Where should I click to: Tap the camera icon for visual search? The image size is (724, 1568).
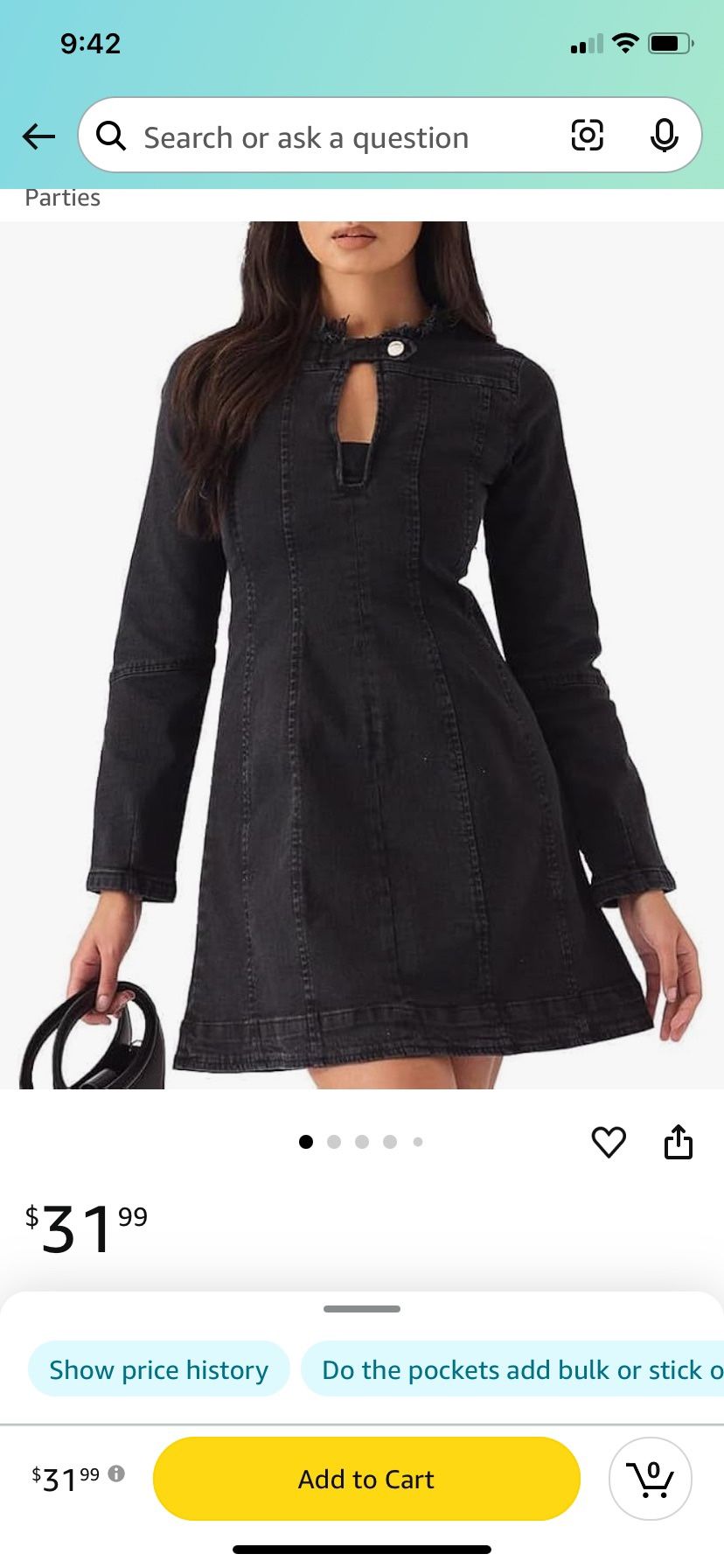click(x=588, y=136)
